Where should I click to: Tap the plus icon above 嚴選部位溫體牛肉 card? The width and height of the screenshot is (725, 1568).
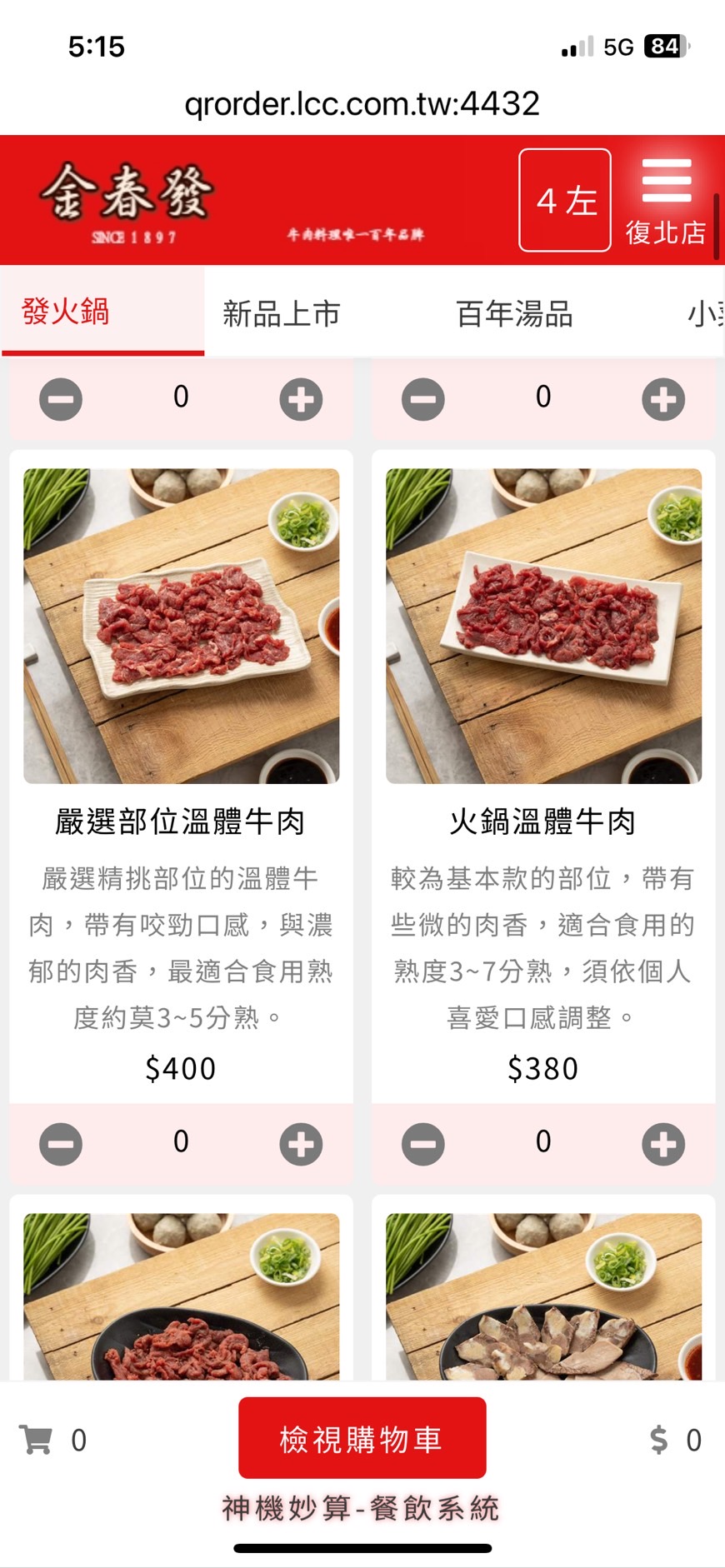[x=302, y=399]
